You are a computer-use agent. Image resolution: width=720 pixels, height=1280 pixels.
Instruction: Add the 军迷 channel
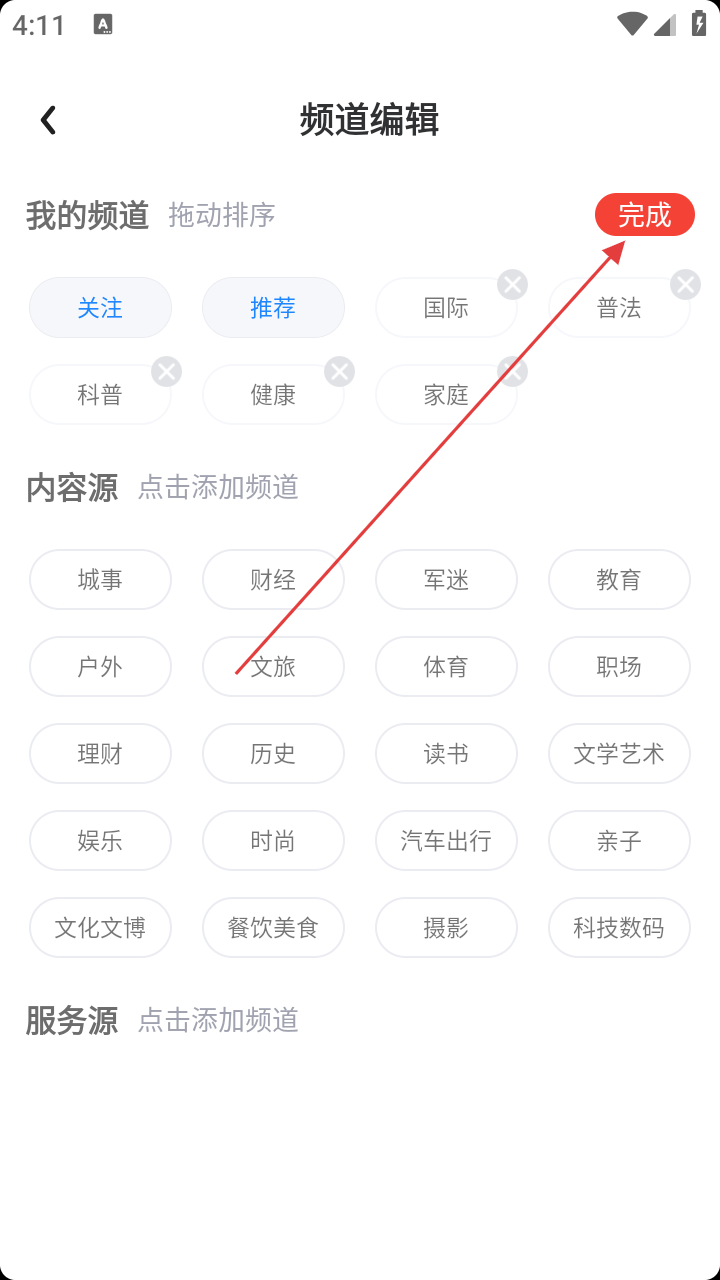pos(446,579)
